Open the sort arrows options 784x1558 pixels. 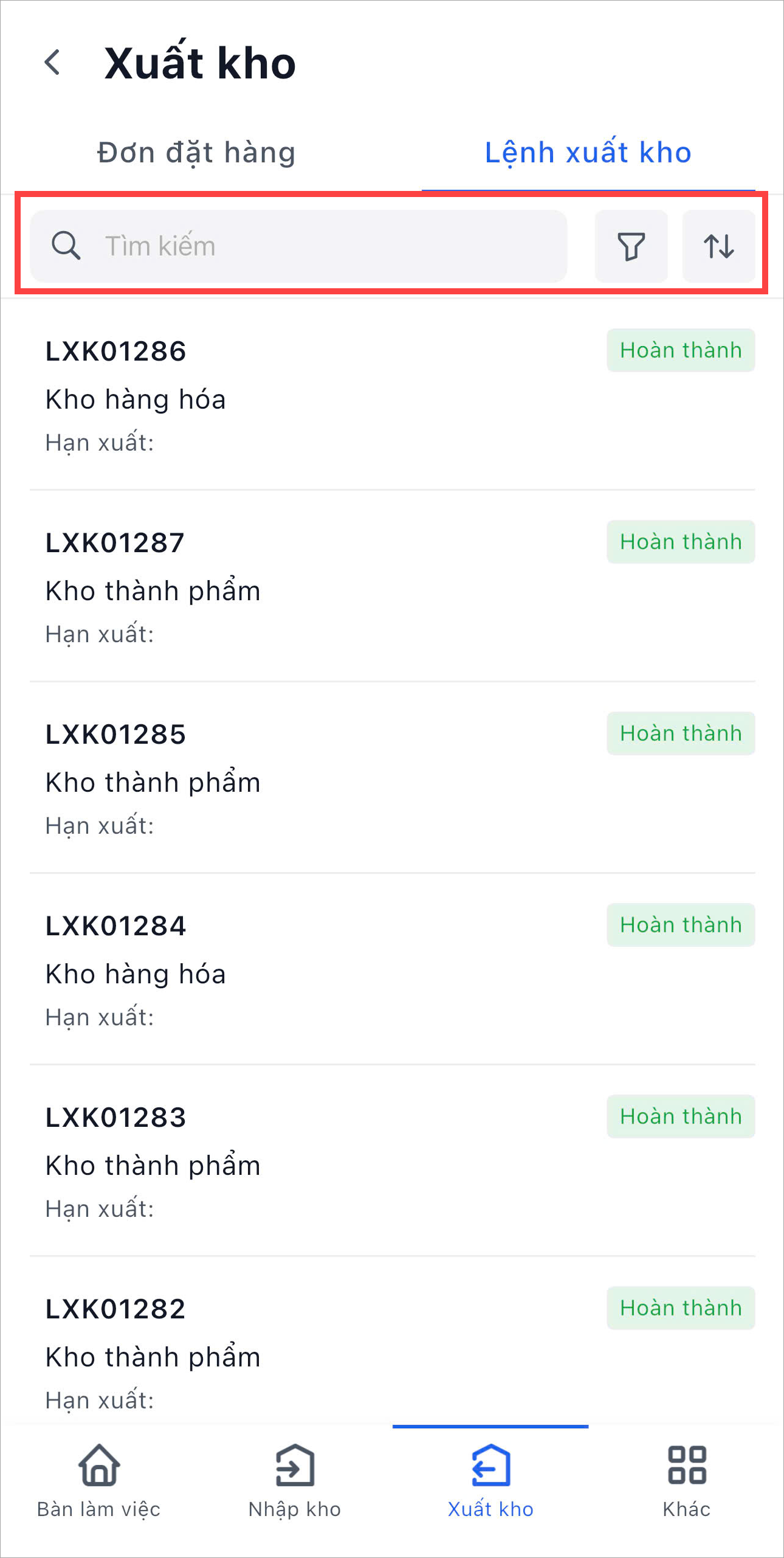pos(718,246)
